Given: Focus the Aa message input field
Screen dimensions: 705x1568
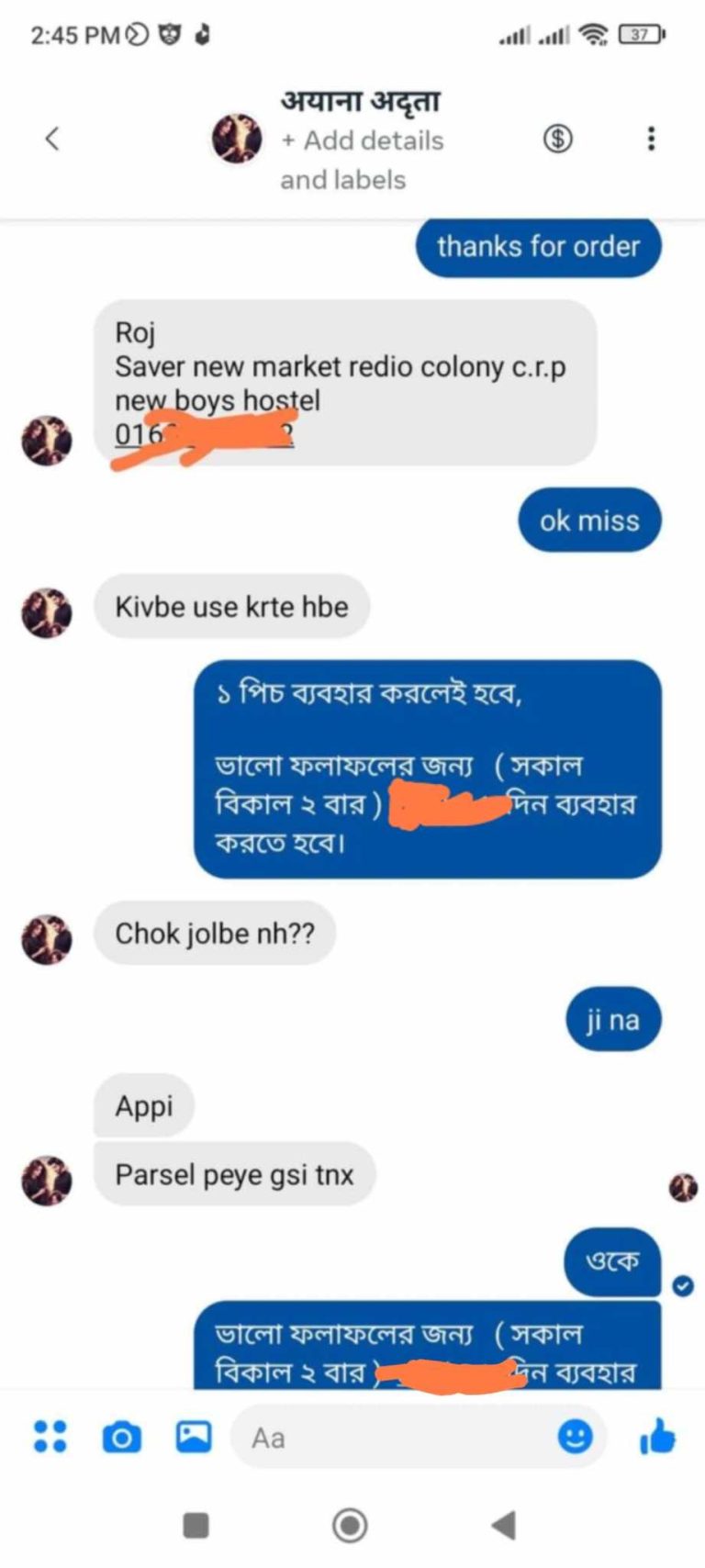Looking at the screenshot, I should pyautogui.click(x=395, y=1437).
